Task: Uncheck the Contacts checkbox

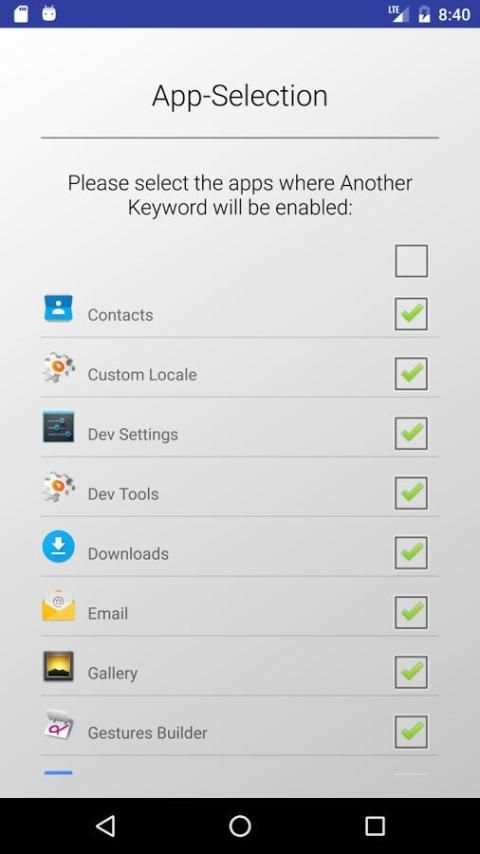Action: pos(411,314)
